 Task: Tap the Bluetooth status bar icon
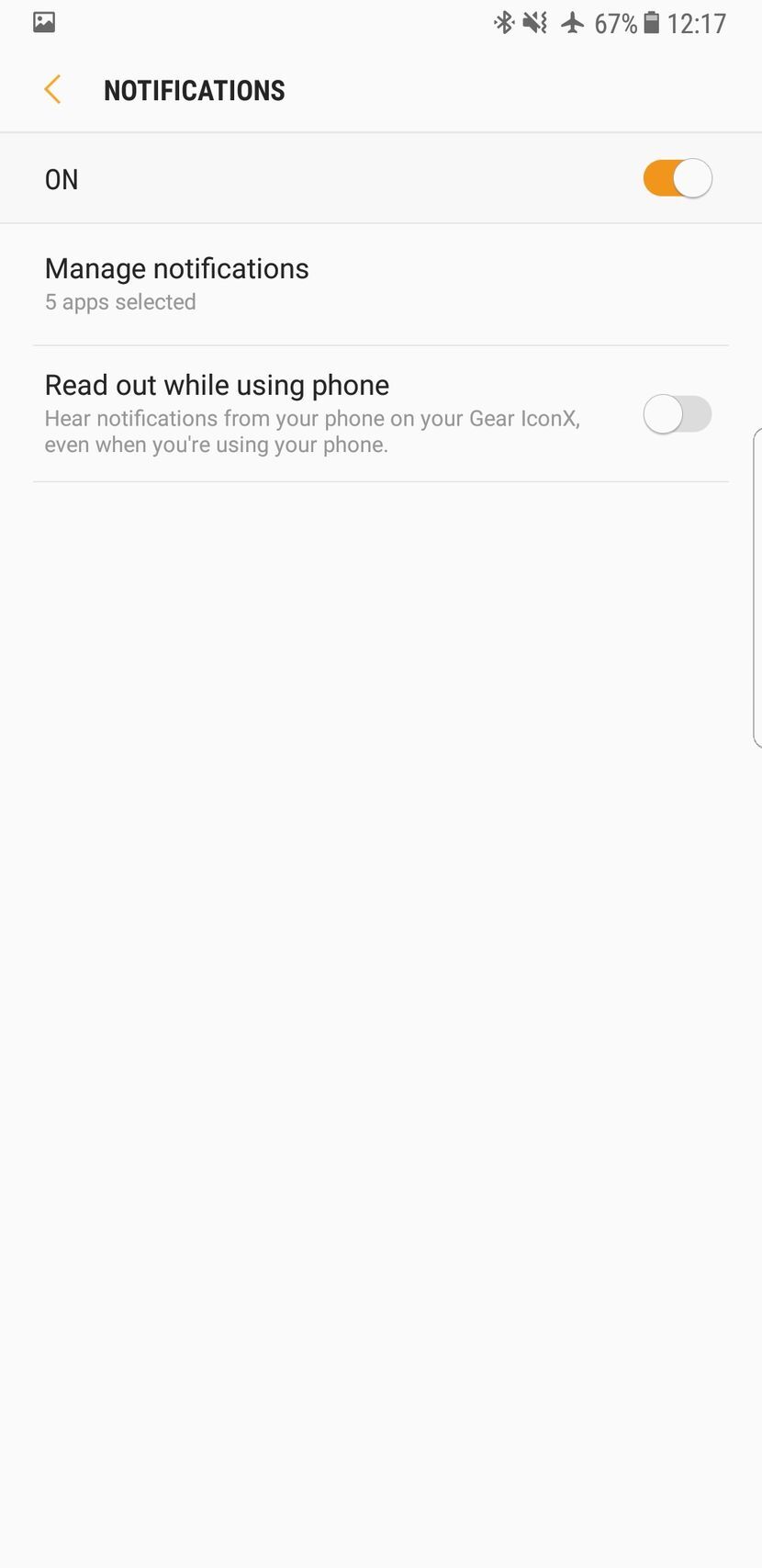(506, 23)
